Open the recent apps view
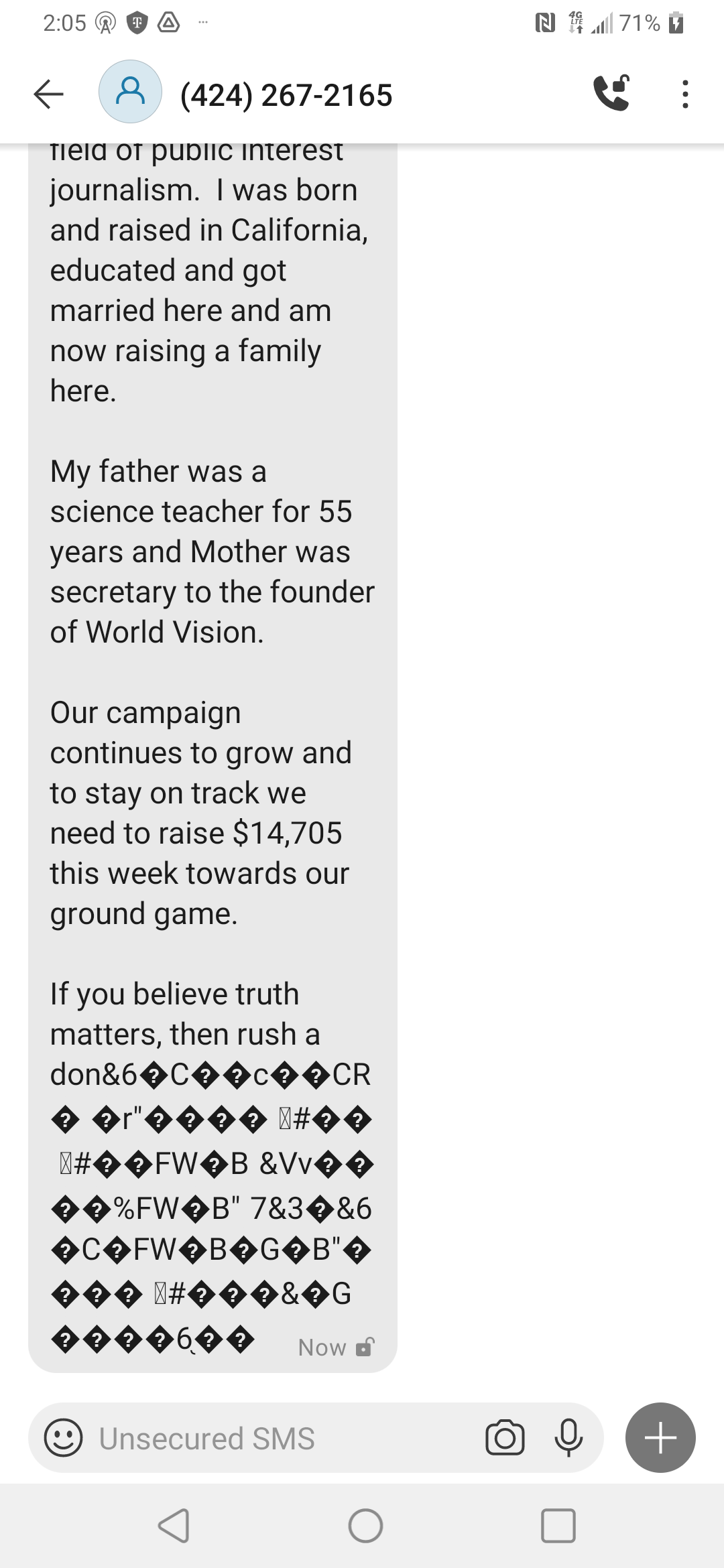 558,1526
